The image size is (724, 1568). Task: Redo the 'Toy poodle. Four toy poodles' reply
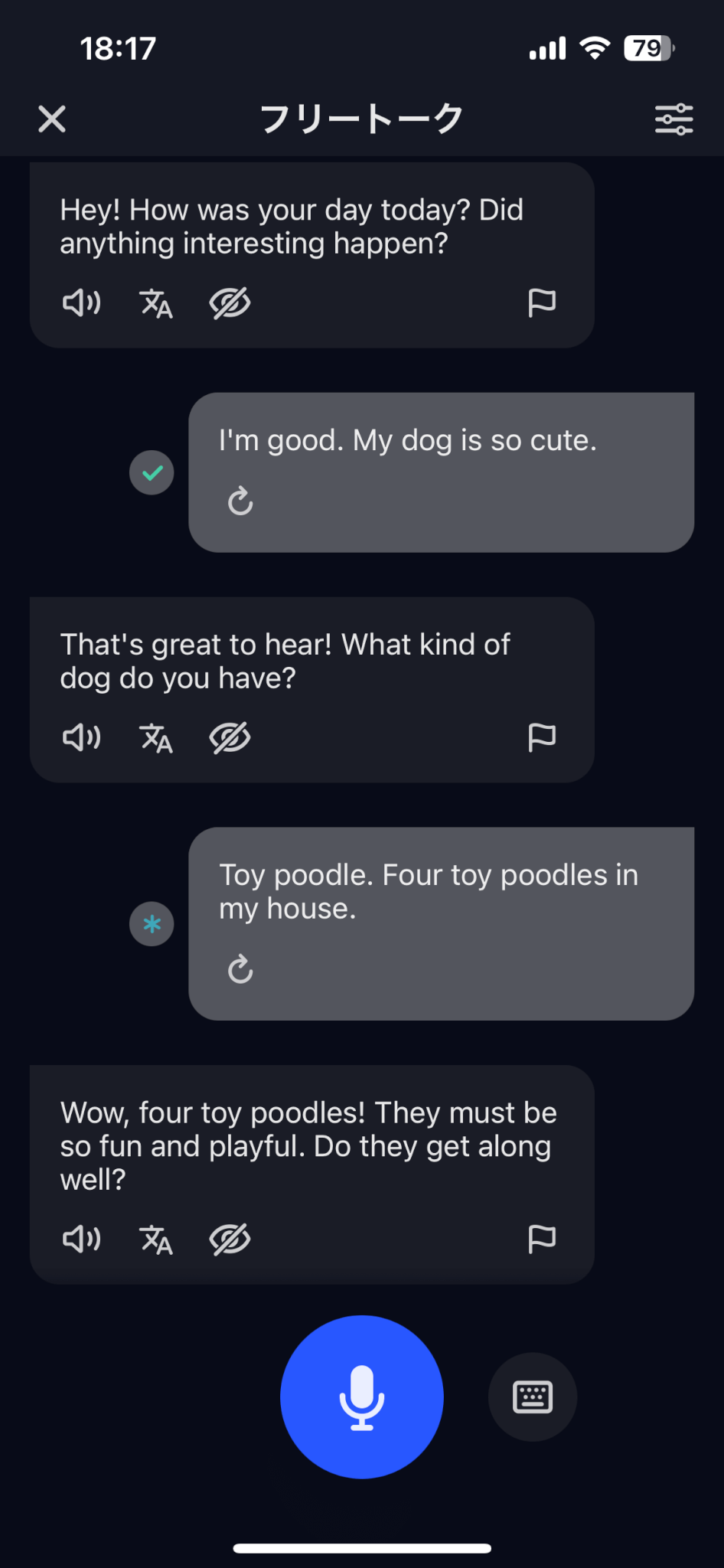pos(240,969)
